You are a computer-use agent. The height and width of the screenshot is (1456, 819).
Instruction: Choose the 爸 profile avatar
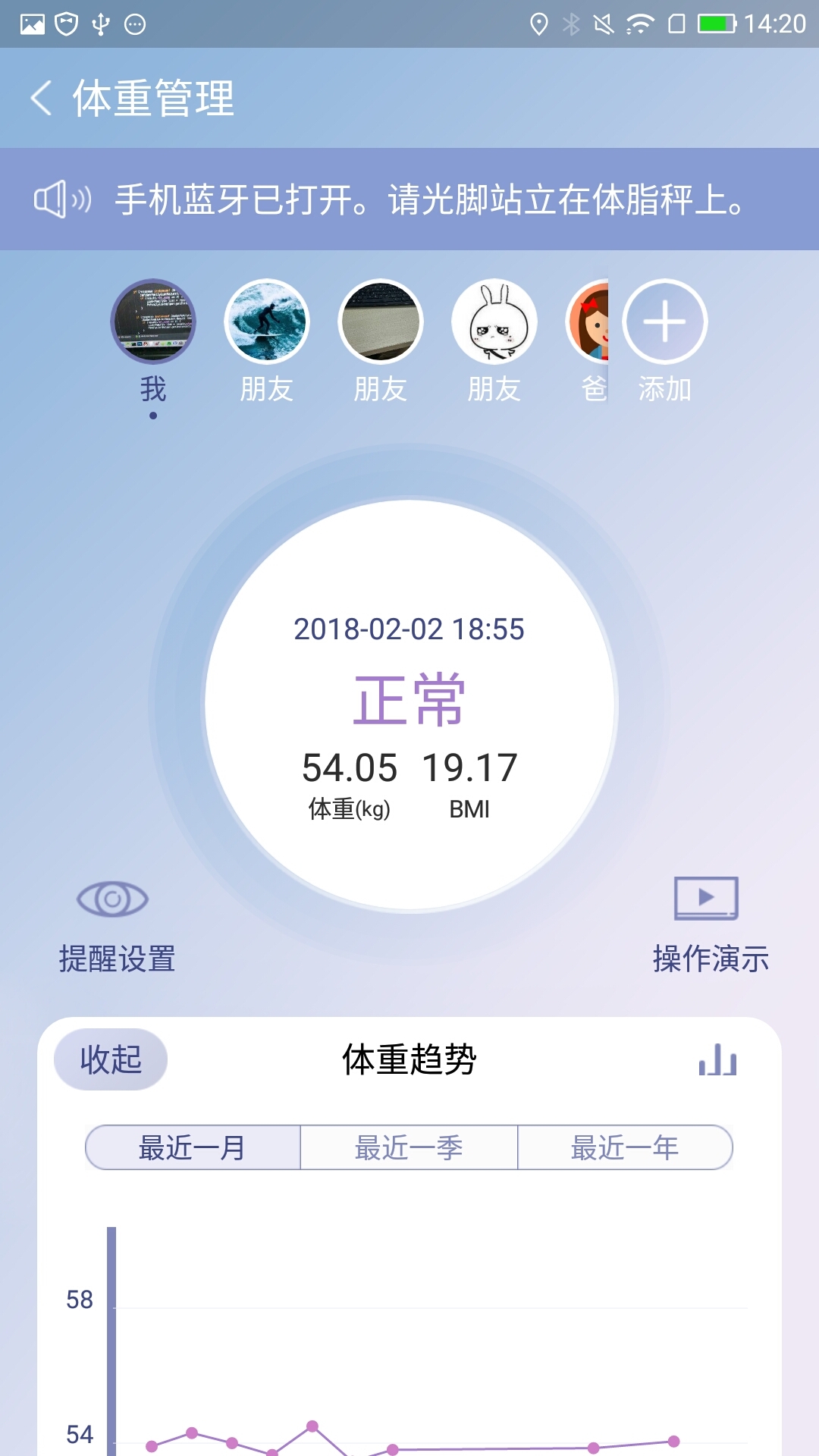[590, 322]
